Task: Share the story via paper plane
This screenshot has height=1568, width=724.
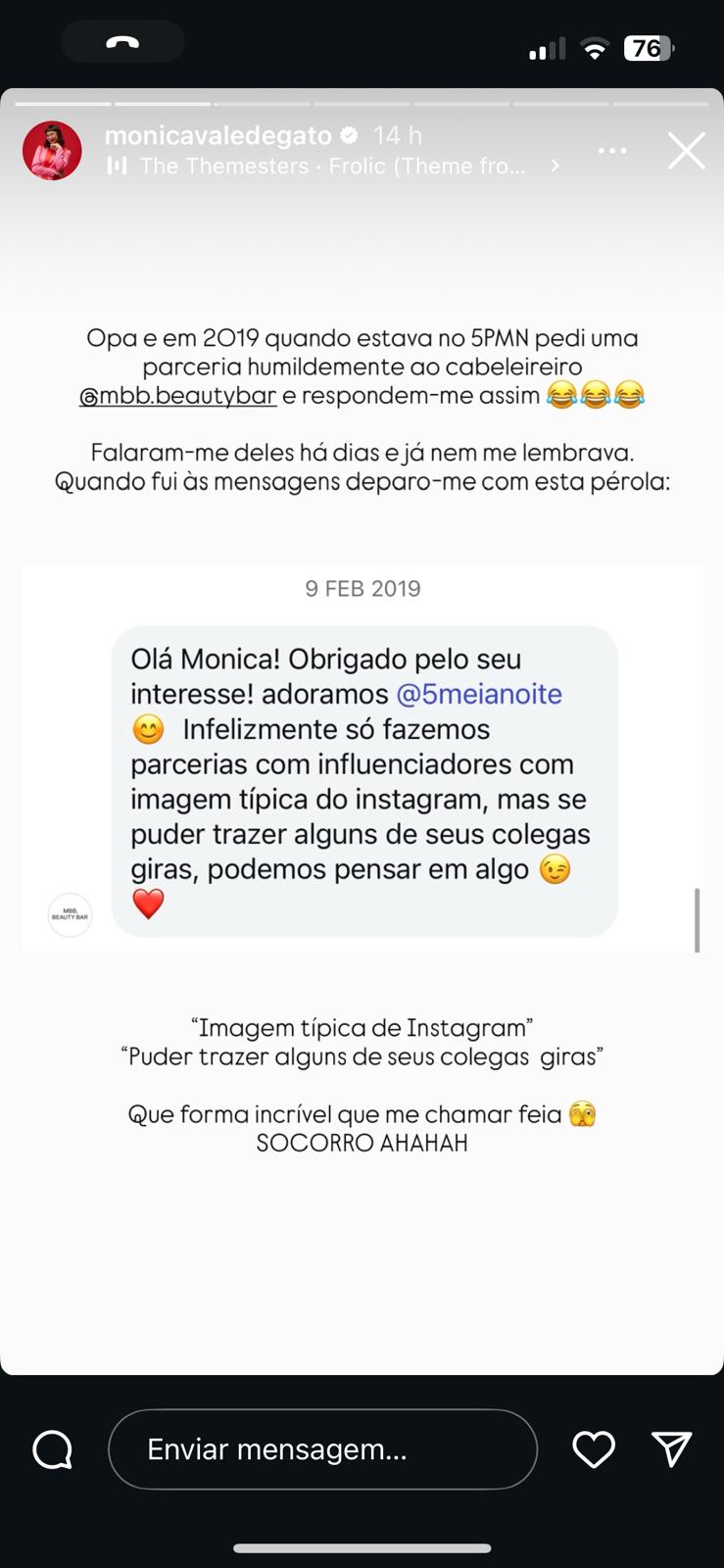Action: click(672, 1449)
